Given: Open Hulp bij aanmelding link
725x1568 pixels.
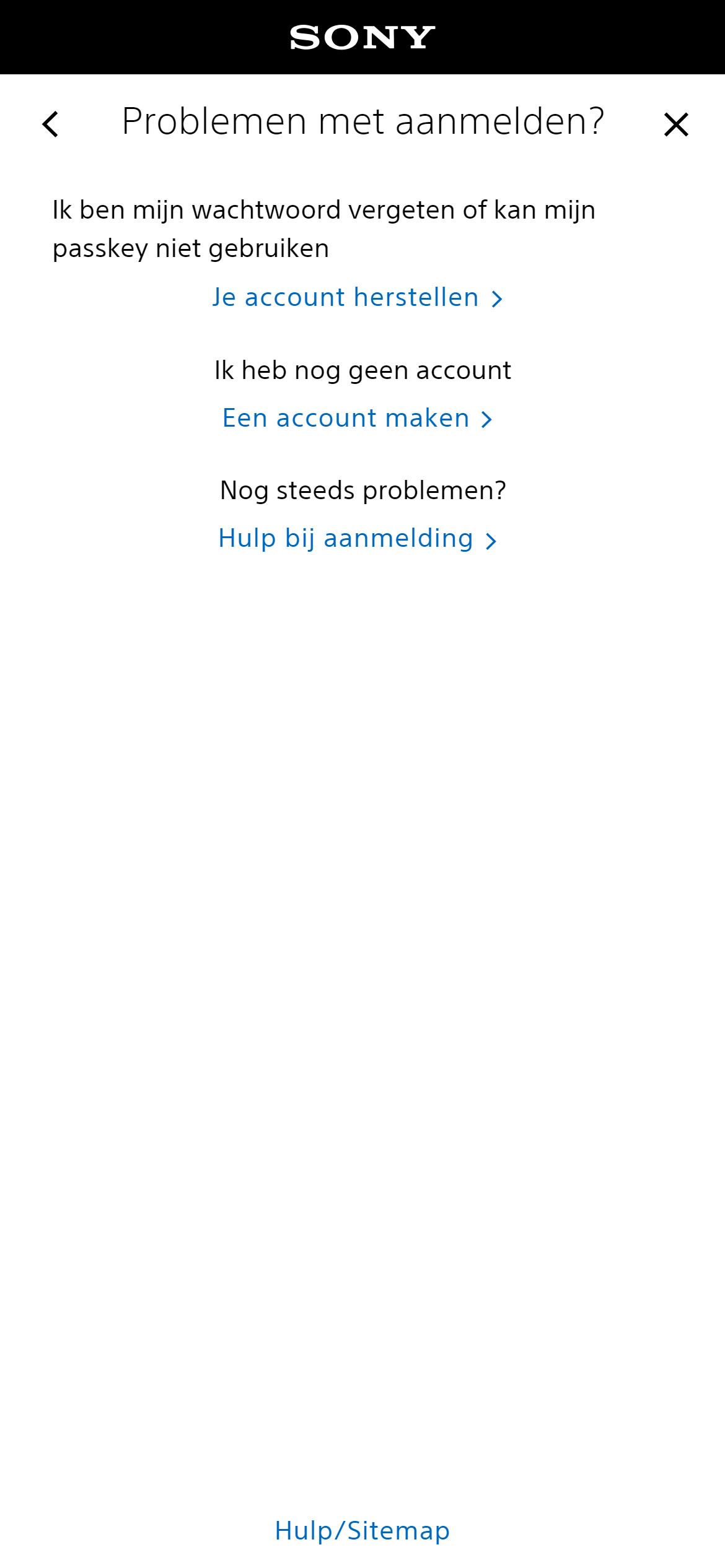Looking at the screenshot, I should [x=357, y=539].
